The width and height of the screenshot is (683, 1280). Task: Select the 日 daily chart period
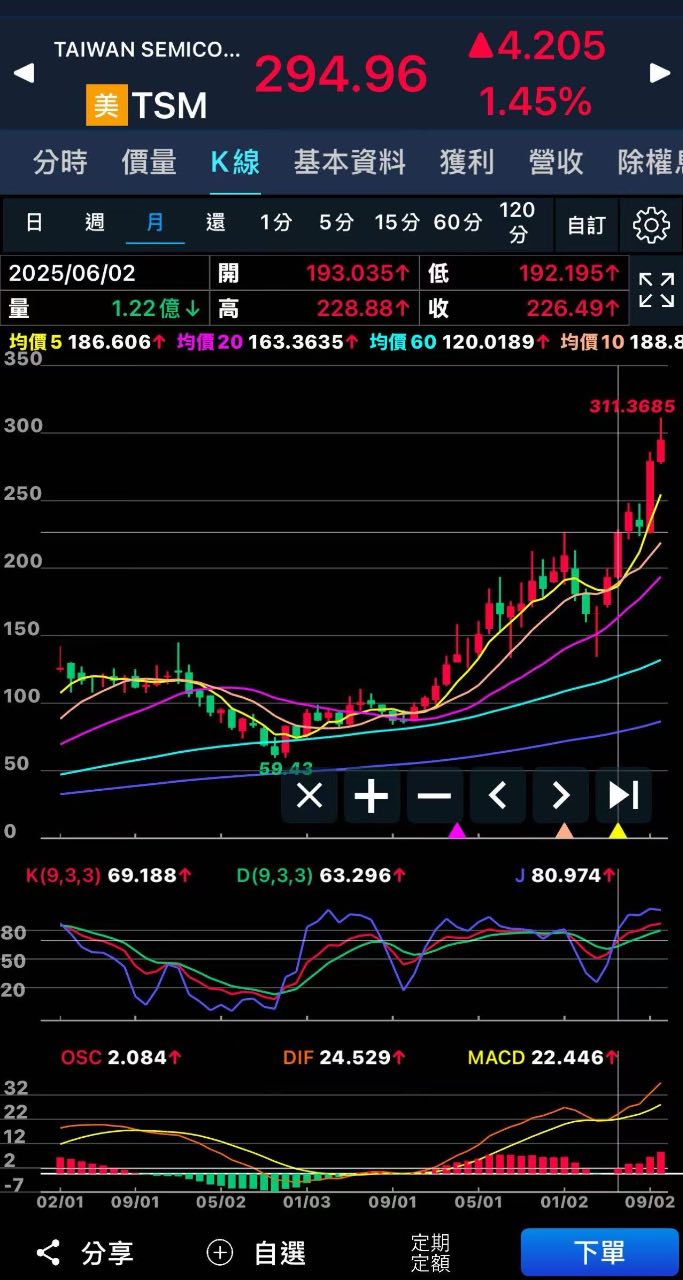tap(34, 223)
